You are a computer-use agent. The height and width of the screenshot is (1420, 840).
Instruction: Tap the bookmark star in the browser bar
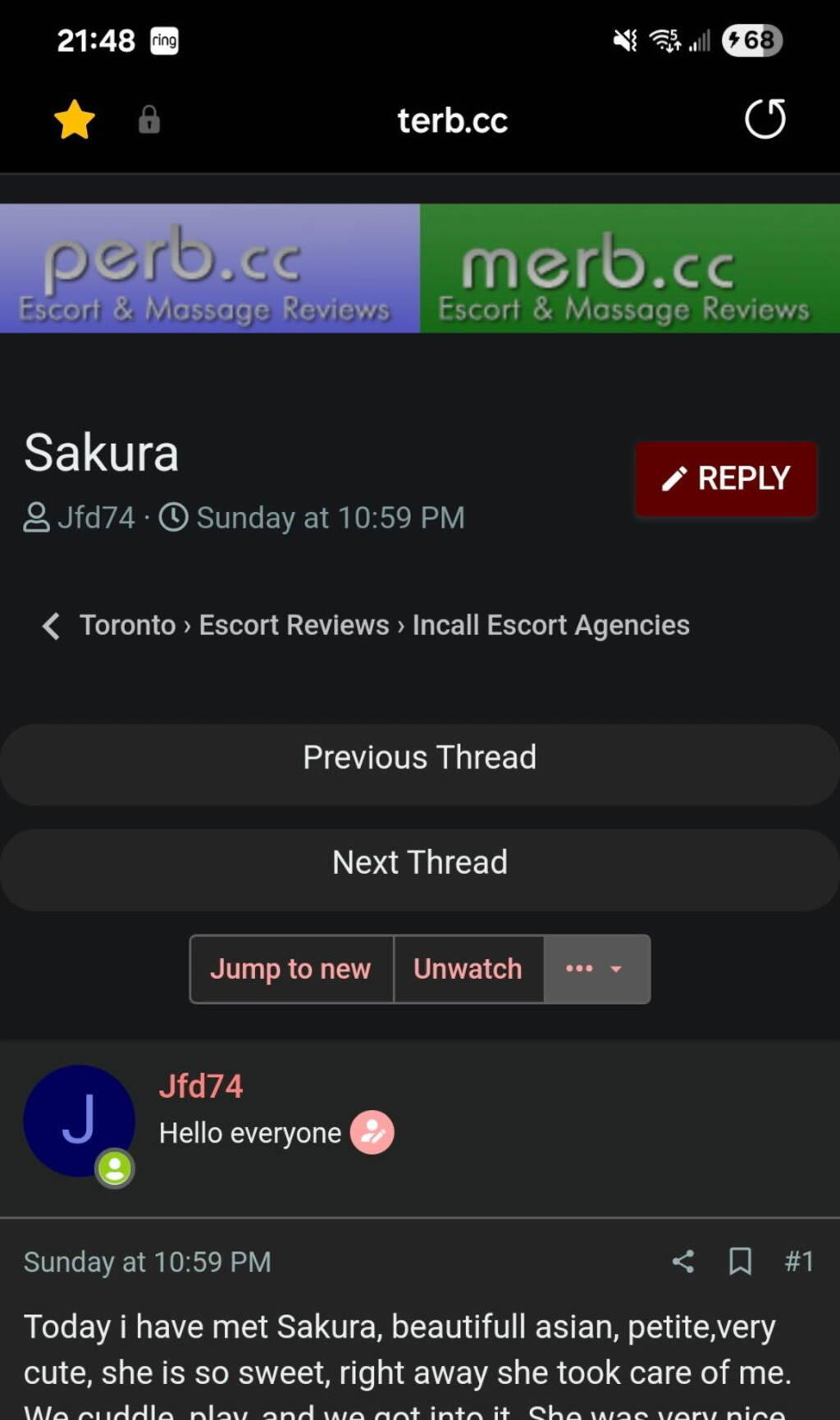click(x=75, y=120)
